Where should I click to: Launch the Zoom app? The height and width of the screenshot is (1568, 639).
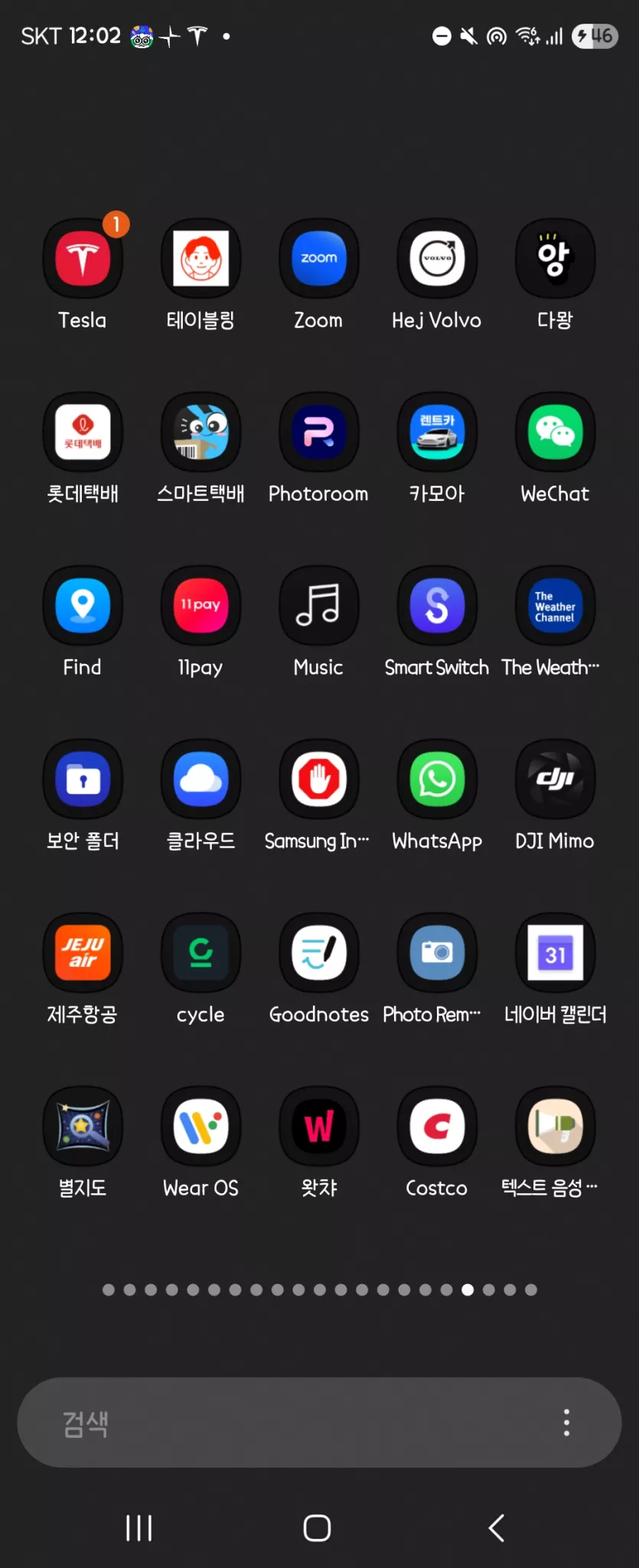pos(318,259)
